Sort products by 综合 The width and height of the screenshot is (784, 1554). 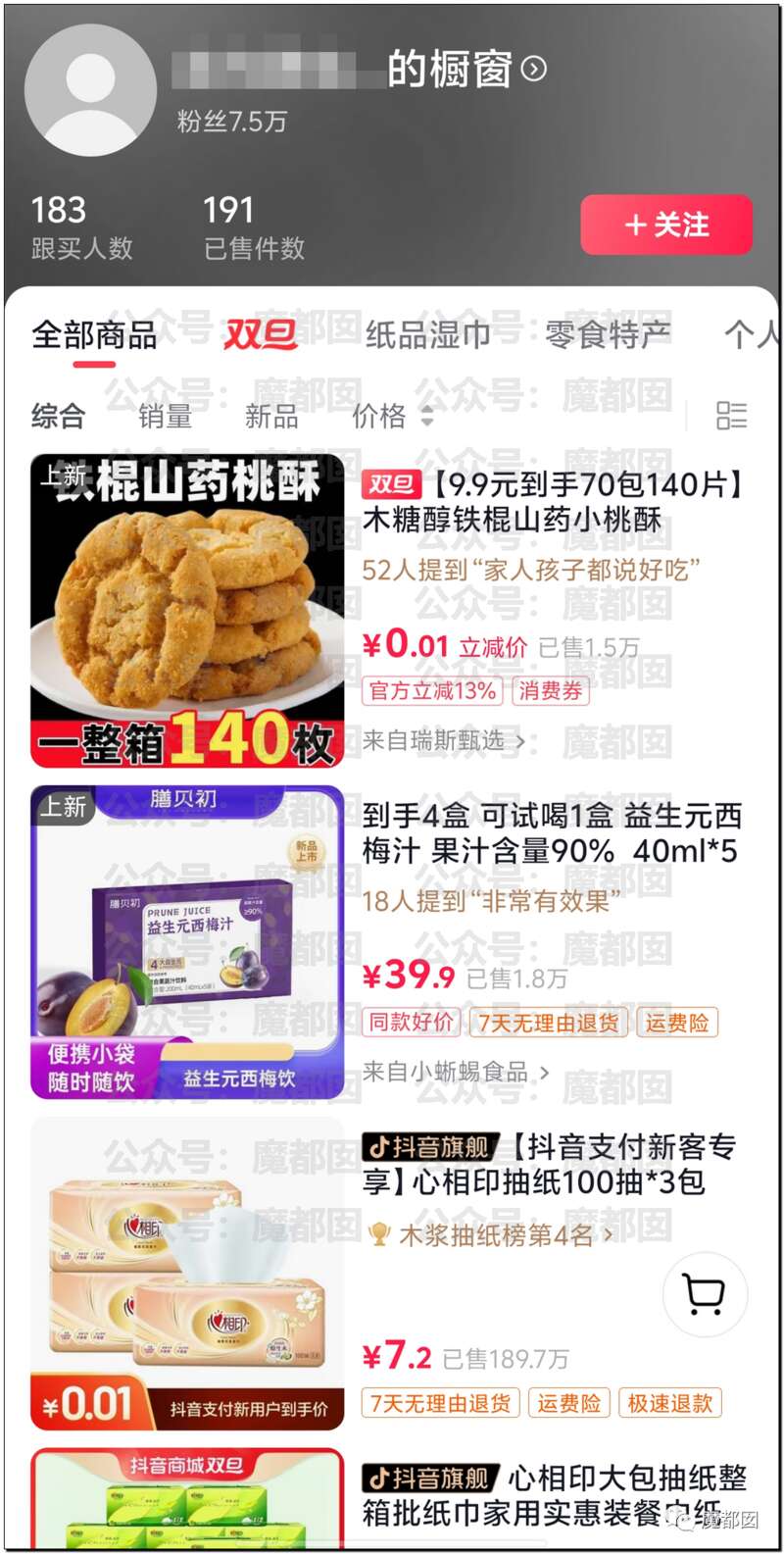tap(58, 416)
